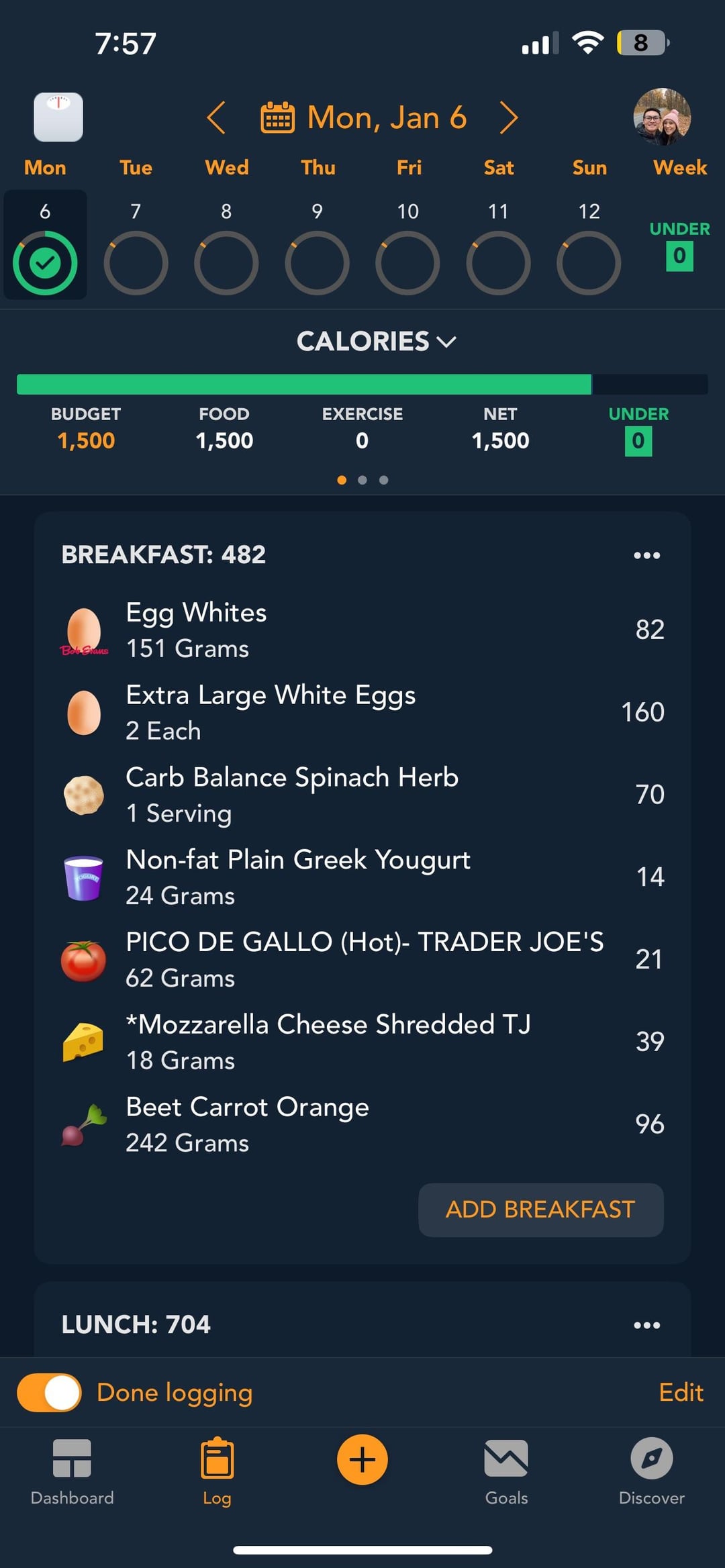Go to the next day arrow
This screenshot has height=1568, width=725.
(x=509, y=117)
